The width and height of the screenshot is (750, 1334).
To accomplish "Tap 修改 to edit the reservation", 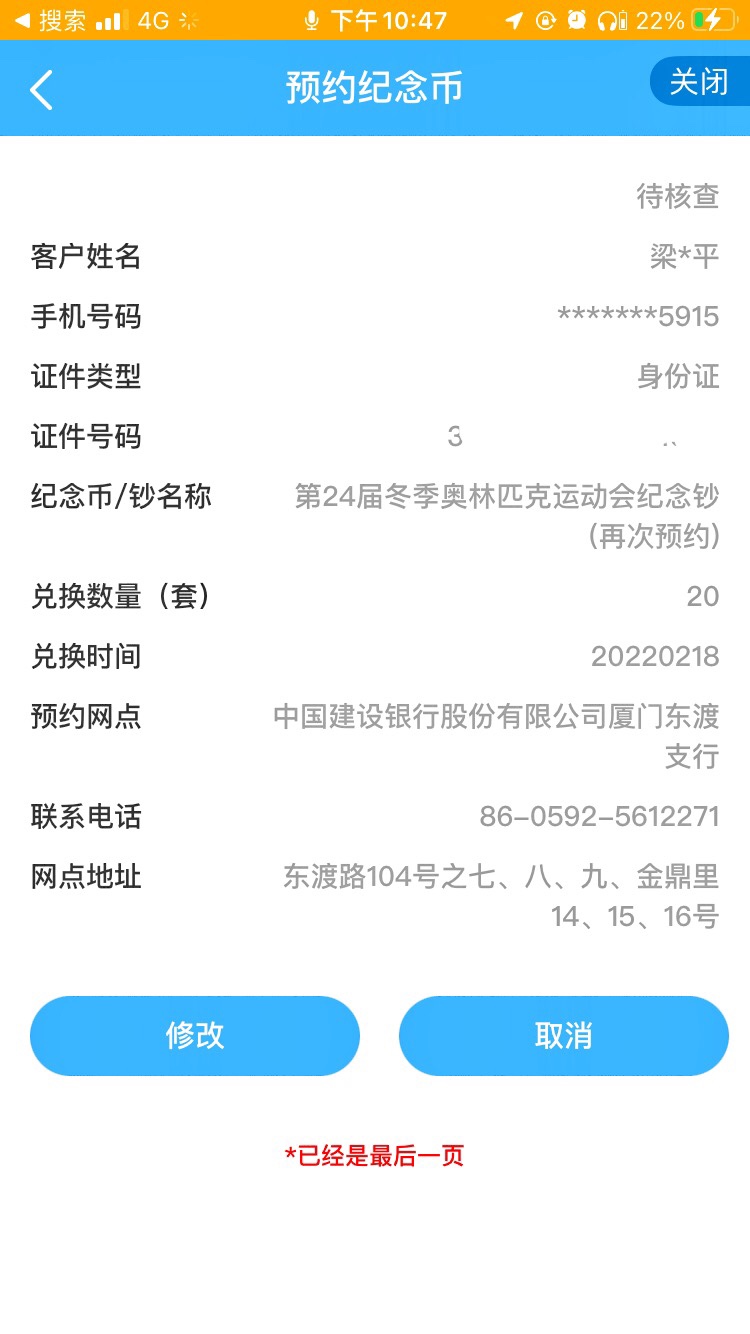I will click(x=195, y=1036).
